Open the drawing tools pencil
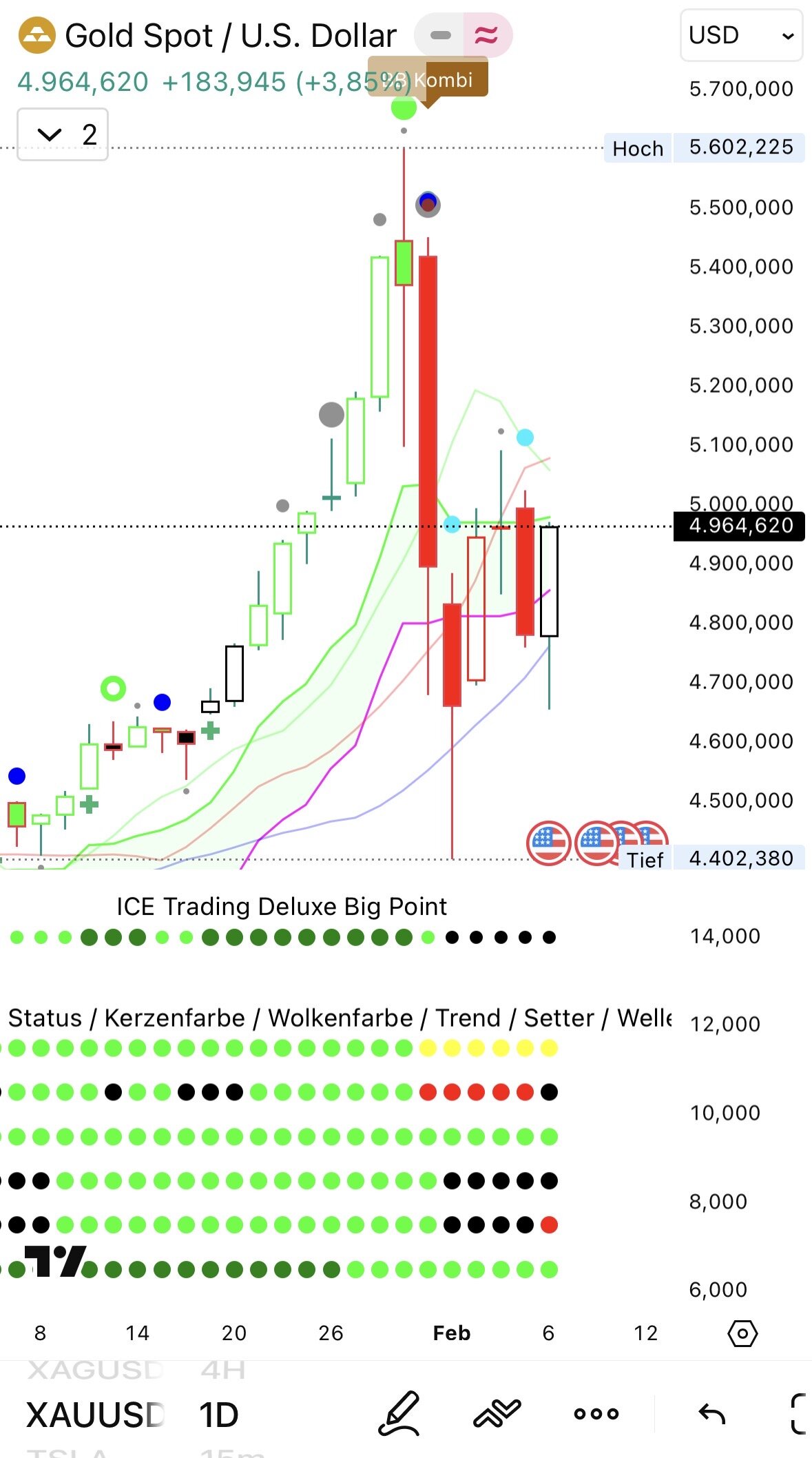812x1458 pixels. coord(399,1413)
